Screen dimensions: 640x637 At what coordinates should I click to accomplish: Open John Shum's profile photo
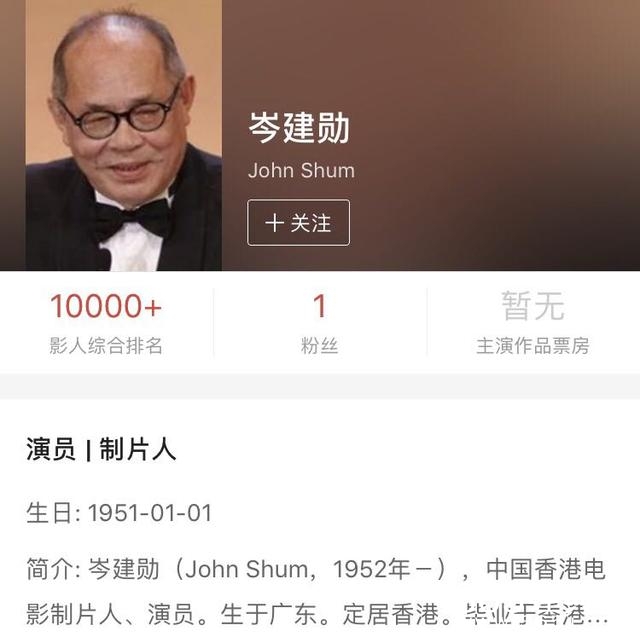(124, 135)
